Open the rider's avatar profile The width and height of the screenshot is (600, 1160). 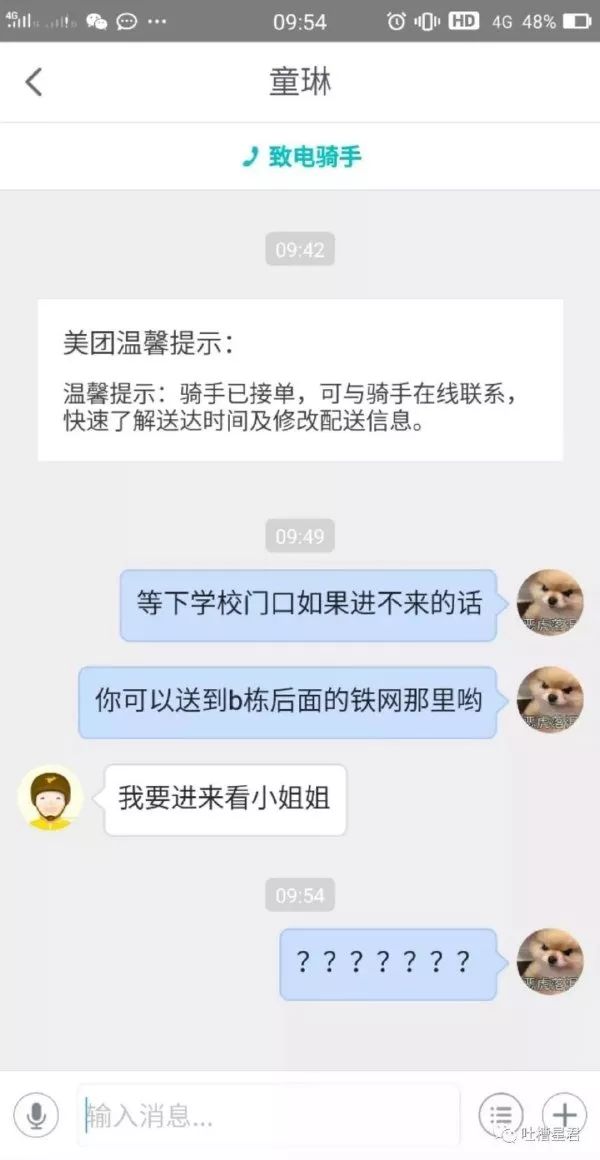coord(50,798)
